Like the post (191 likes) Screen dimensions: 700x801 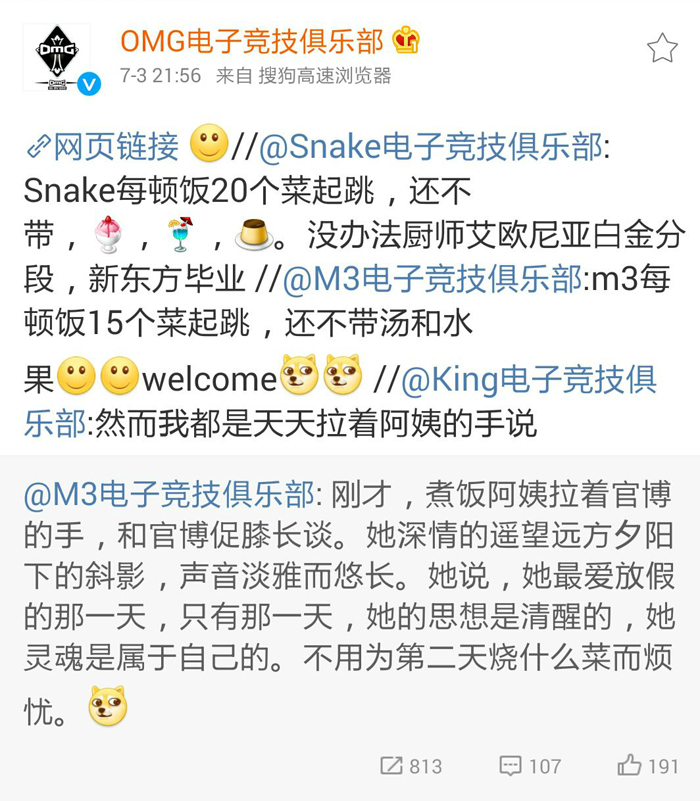647,766
